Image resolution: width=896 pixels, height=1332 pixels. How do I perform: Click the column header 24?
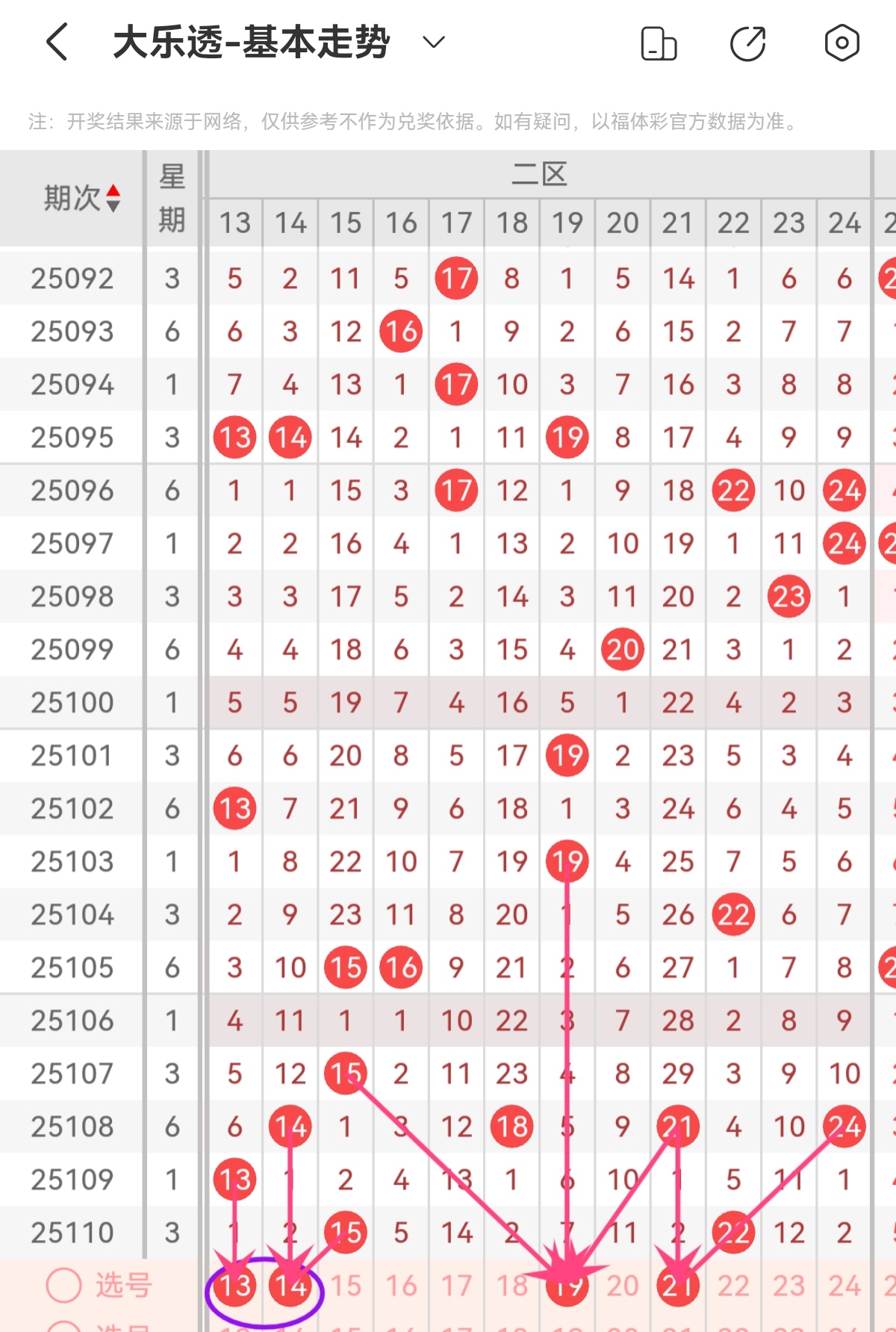pyautogui.click(x=843, y=222)
